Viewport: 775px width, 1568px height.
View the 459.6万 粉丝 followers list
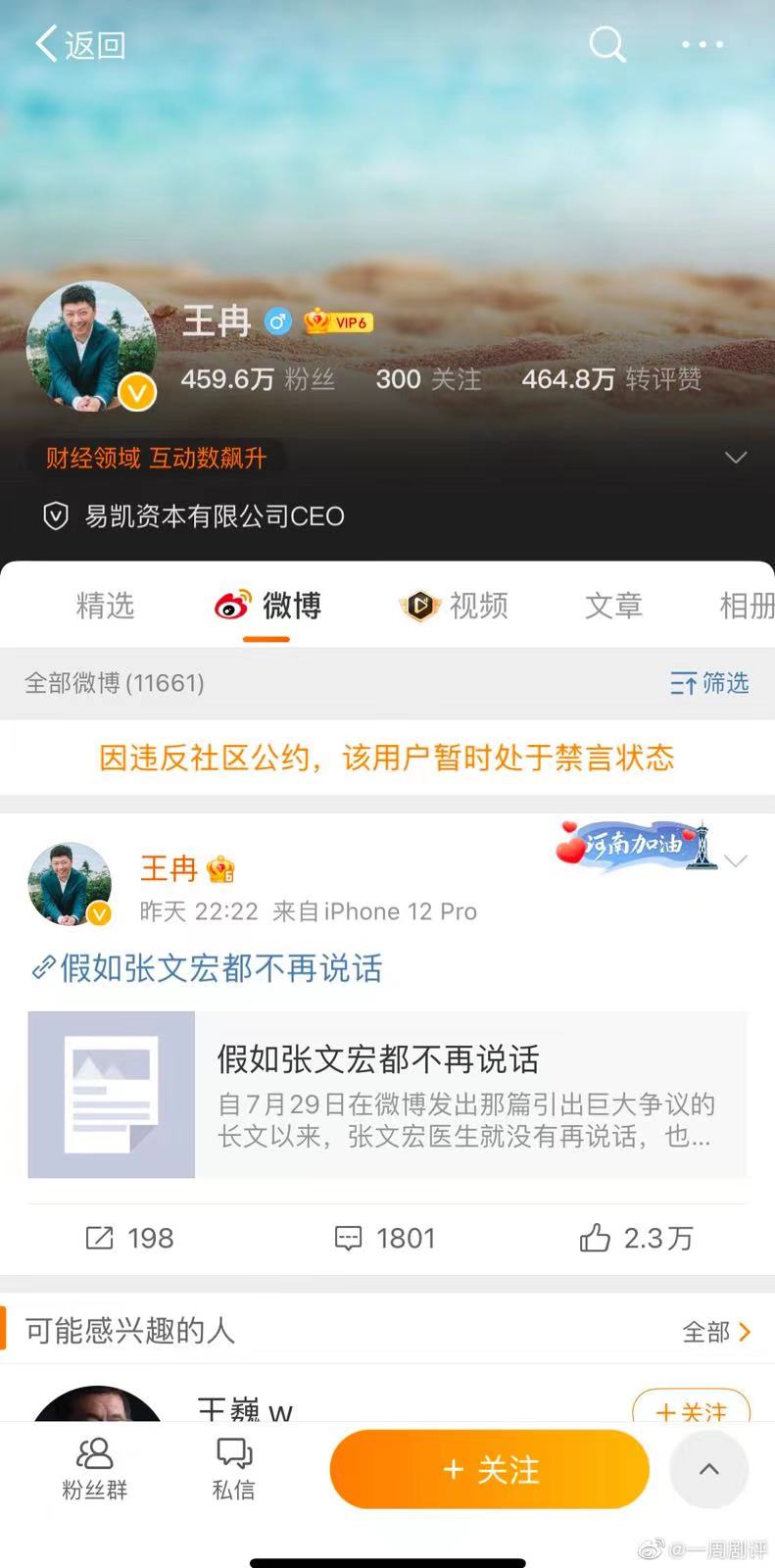click(x=258, y=379)
